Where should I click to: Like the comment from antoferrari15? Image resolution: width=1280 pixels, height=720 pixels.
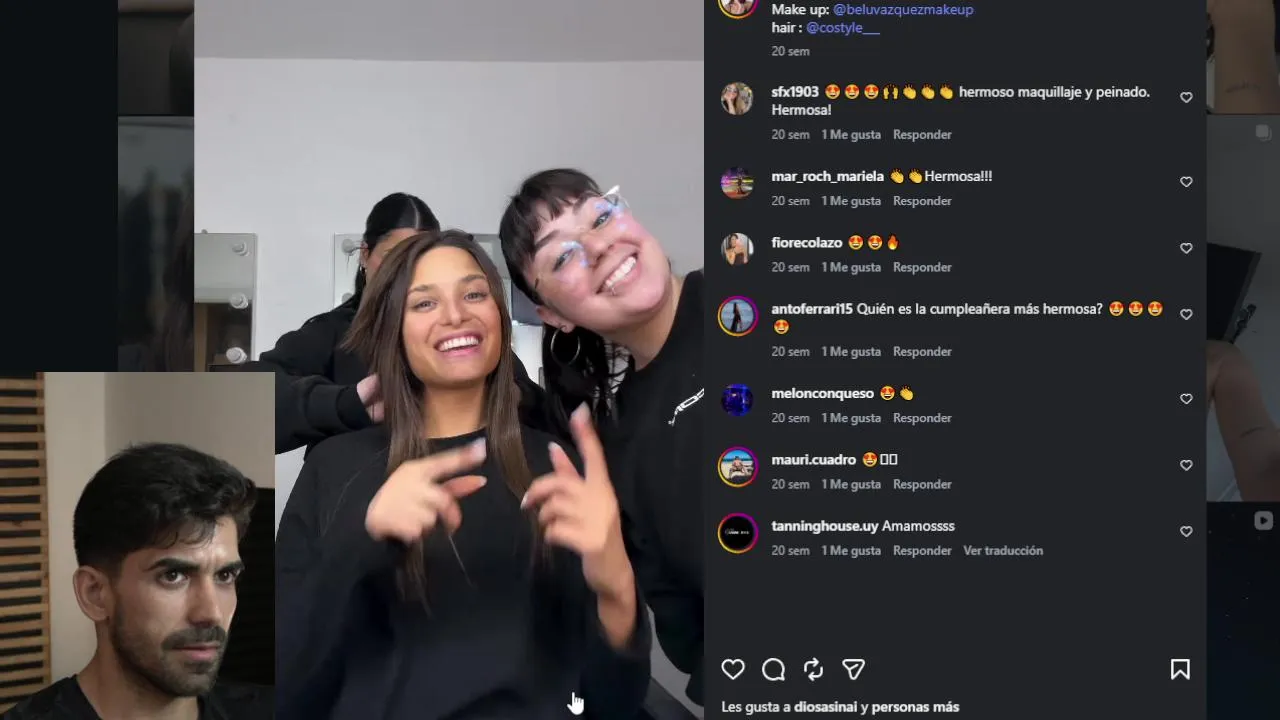coord(1186,314)
